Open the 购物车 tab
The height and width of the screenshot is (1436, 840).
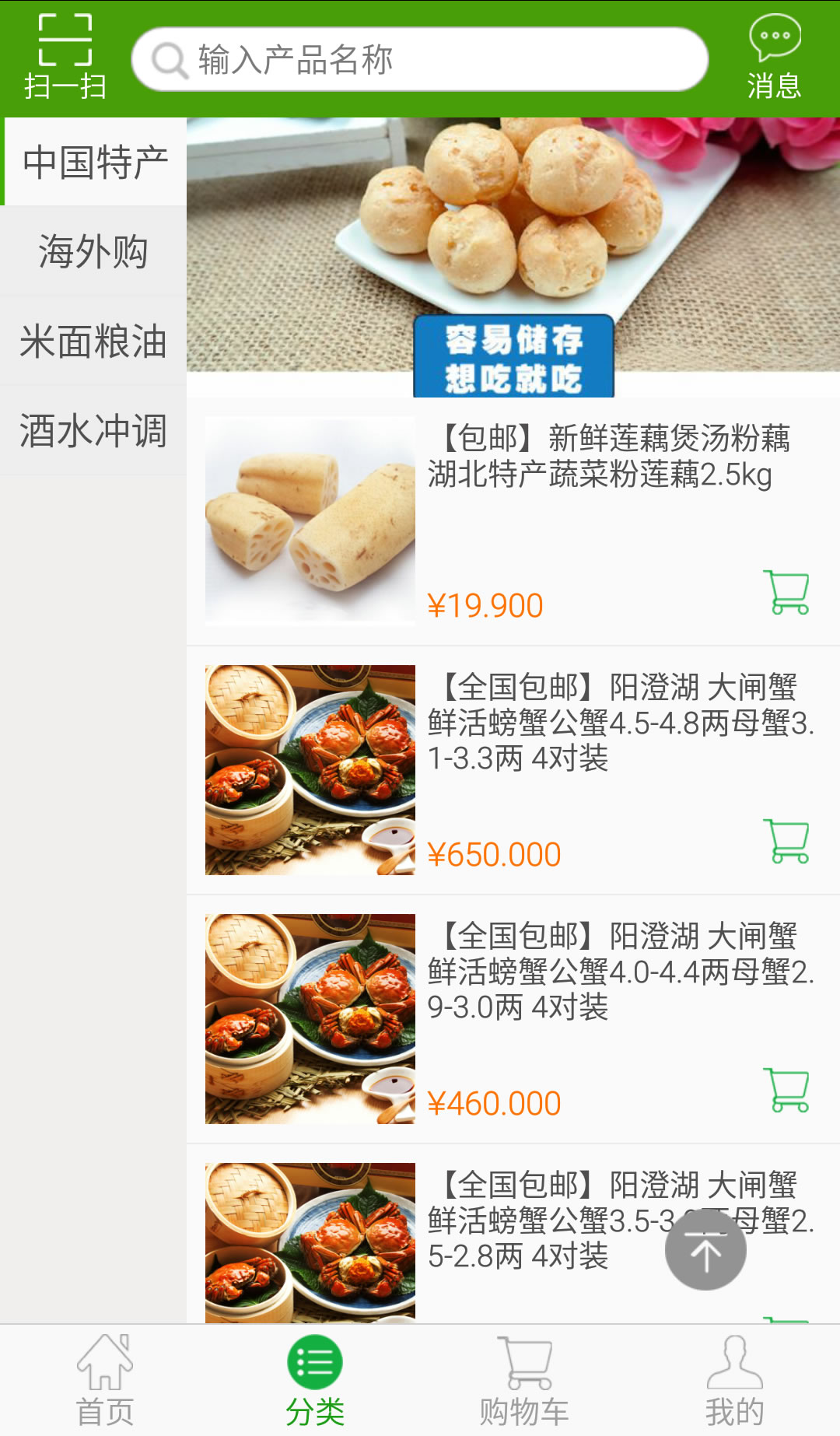coord(525,1381)
